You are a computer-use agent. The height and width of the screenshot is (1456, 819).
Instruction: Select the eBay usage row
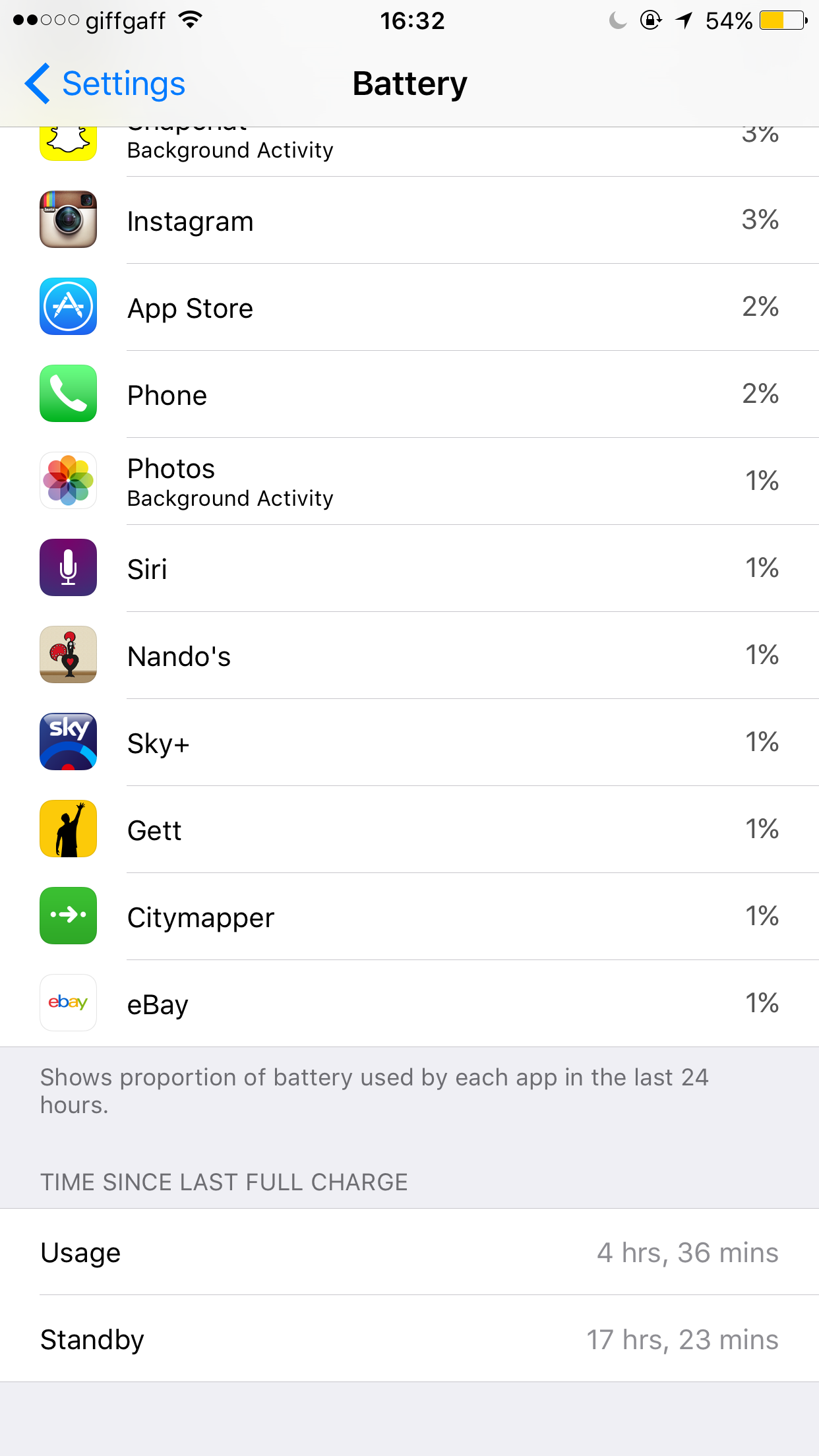click(x=409, y=1004)
